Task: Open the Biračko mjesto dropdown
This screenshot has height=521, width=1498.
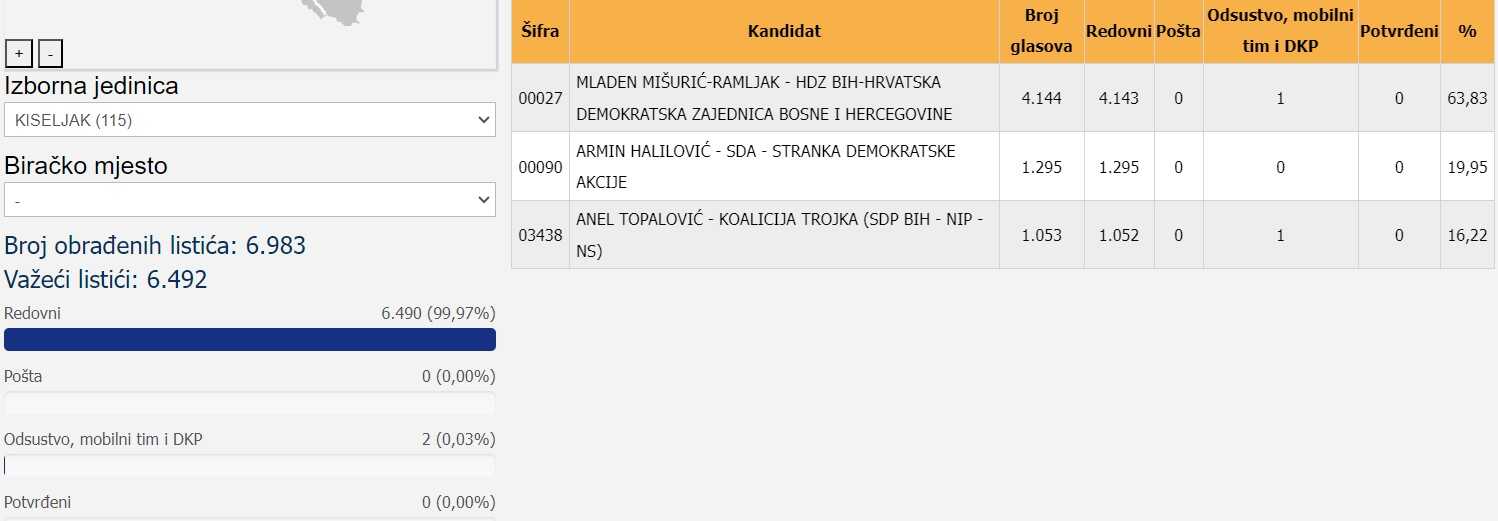Action: tap(249, 200)
